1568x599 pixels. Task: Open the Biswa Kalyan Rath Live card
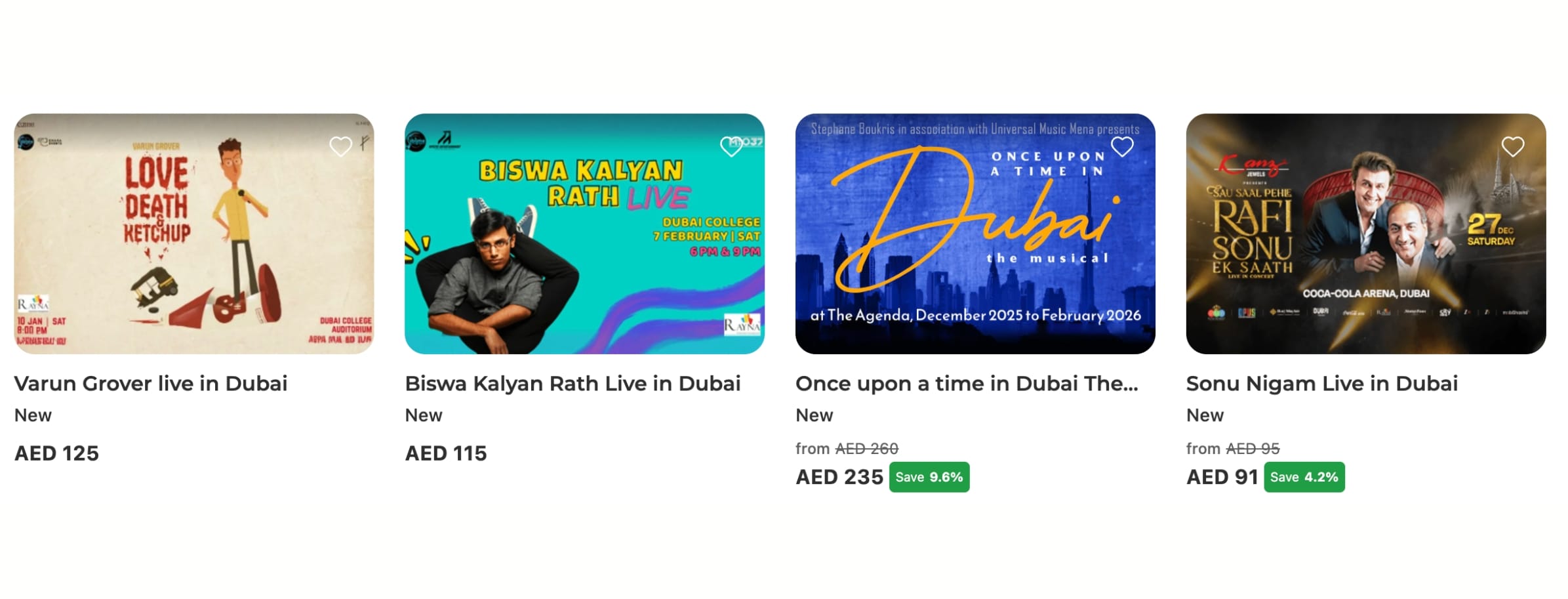(x=584, y=234)
